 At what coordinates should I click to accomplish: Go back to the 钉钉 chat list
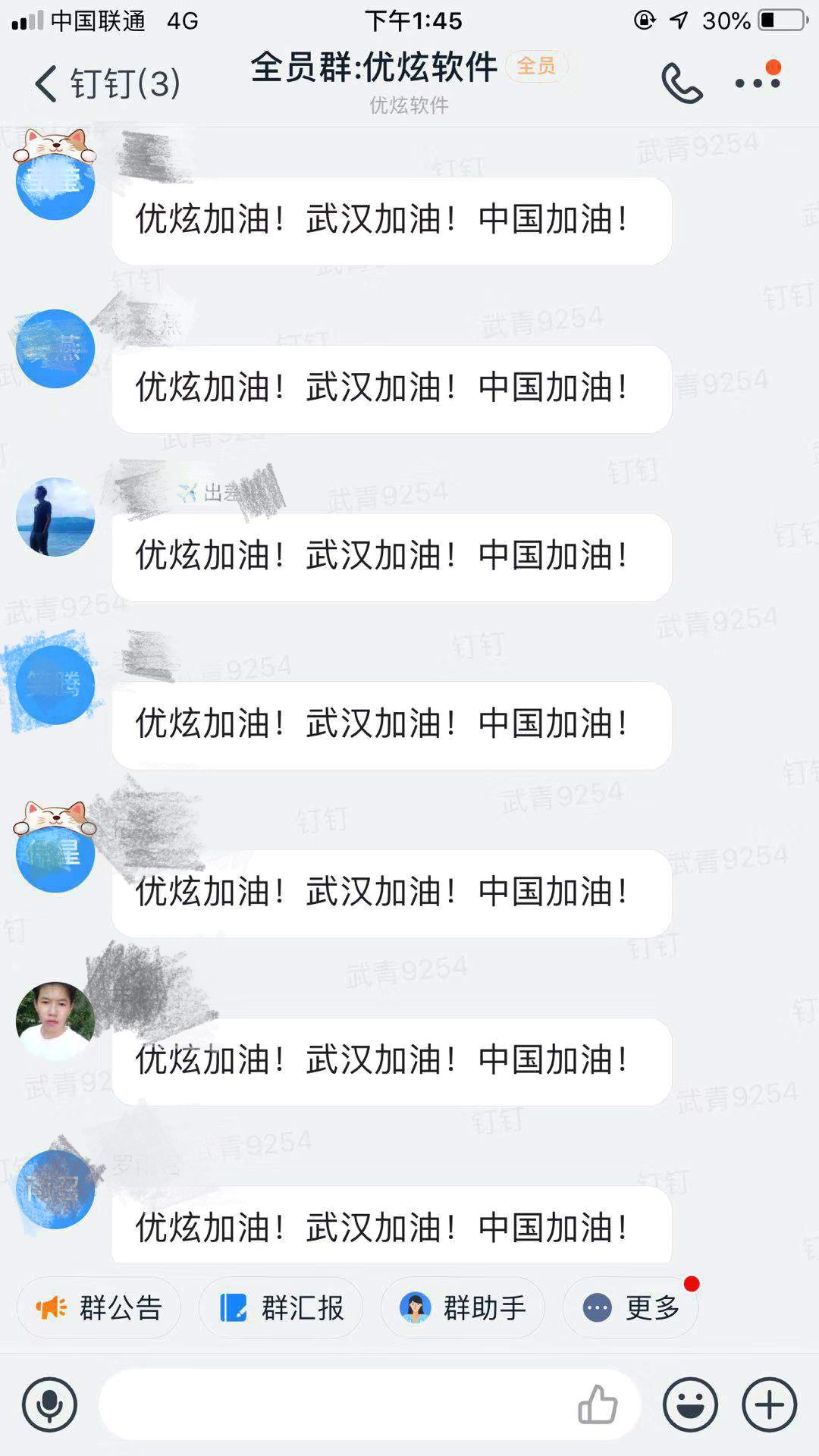pyautogui.click(x=106, y=83)
